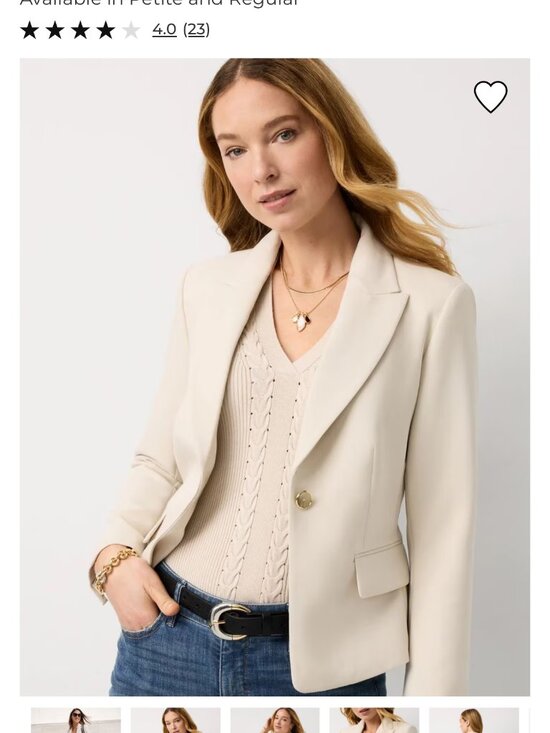The image size is (550, 733).
Task: Select the second product thumbnail
Action: point(175,720)
